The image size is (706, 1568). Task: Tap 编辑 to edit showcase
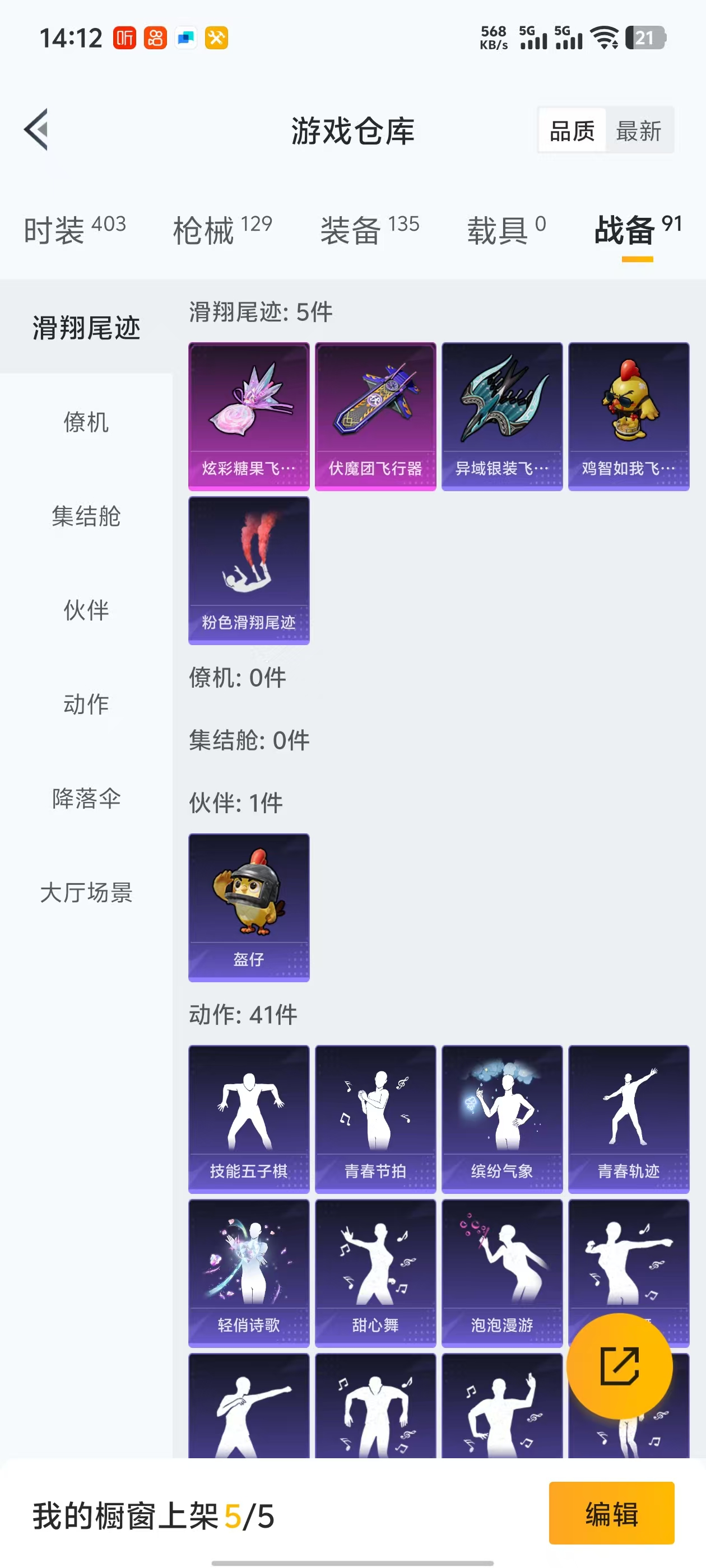pos(611,1513)
